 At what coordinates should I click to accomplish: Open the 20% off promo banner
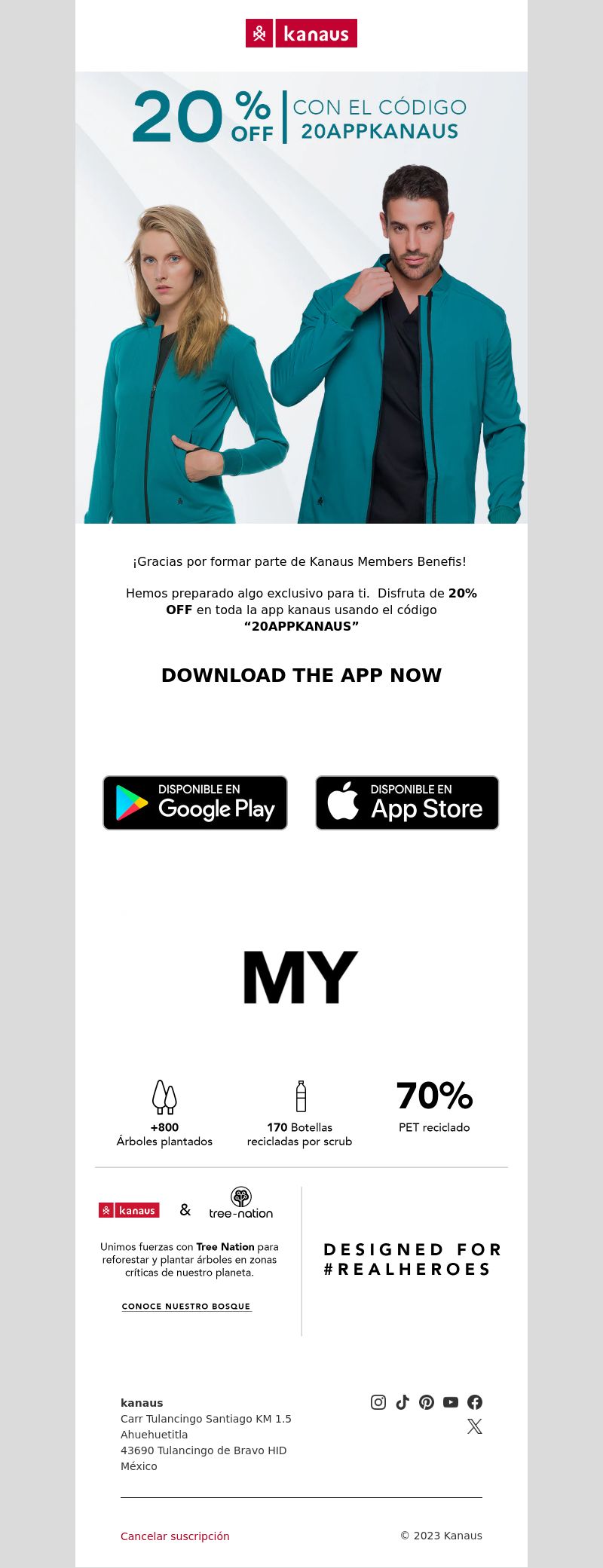tap(301, 298)
